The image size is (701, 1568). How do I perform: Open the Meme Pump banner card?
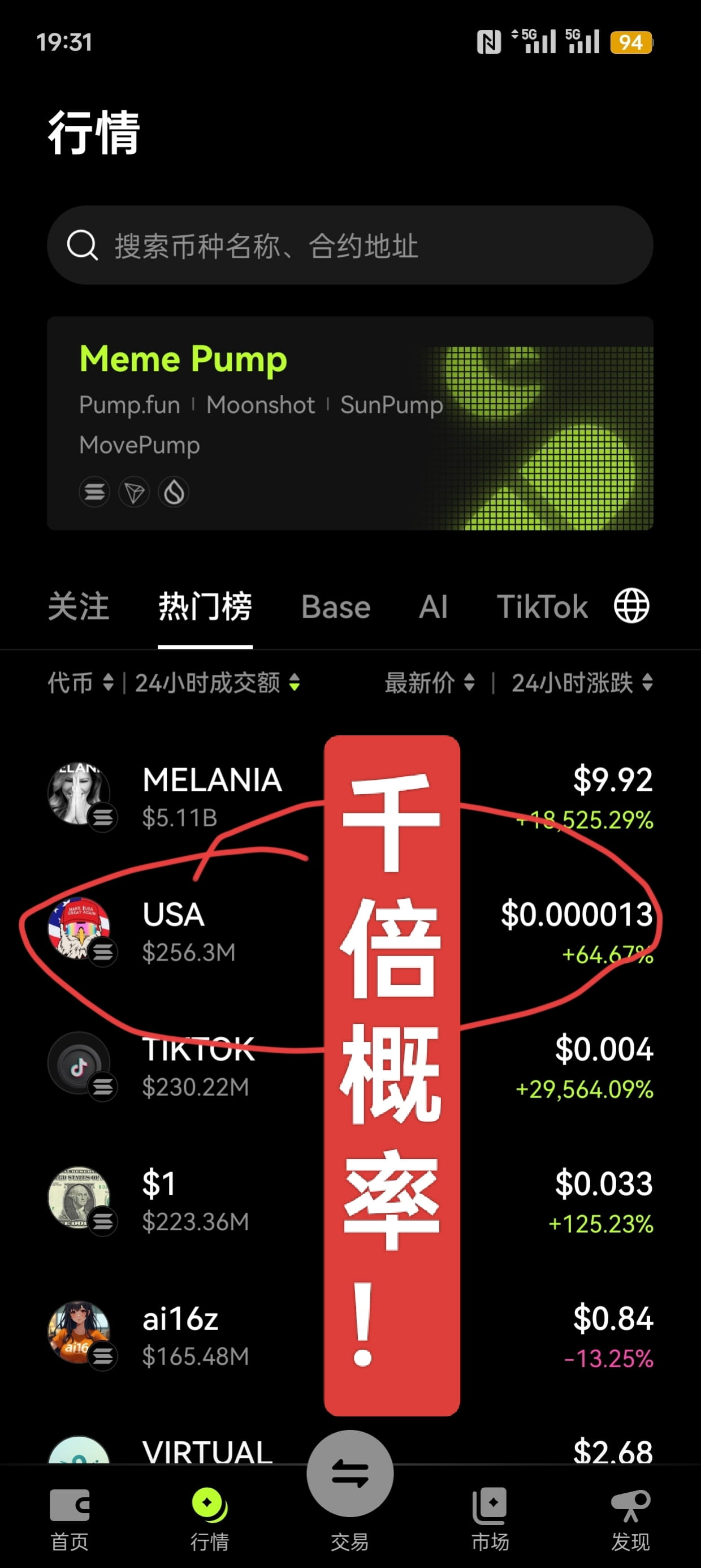click(x=350, y=423)
